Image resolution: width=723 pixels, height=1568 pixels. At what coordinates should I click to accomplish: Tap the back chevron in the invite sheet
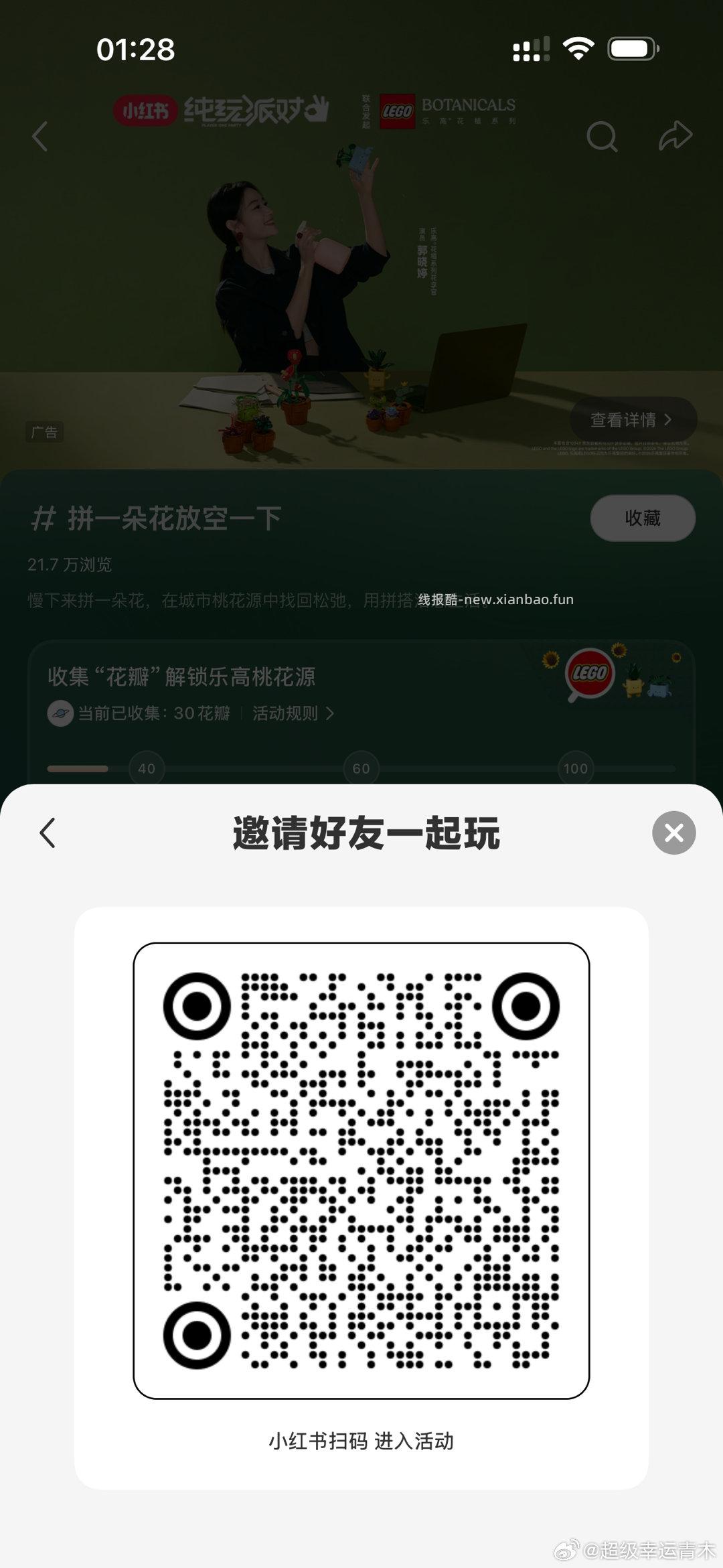pyautogui.click(x=46, y=833)
